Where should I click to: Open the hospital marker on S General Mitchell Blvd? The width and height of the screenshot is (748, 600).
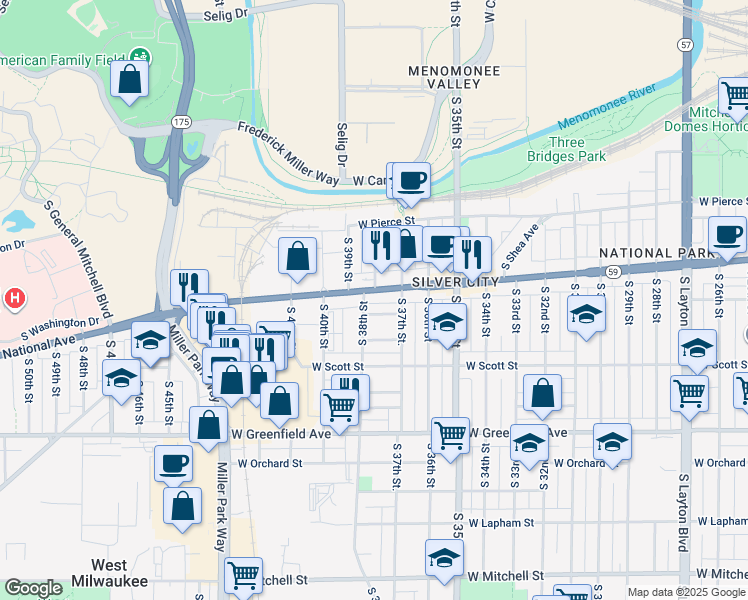pos(14,298)
